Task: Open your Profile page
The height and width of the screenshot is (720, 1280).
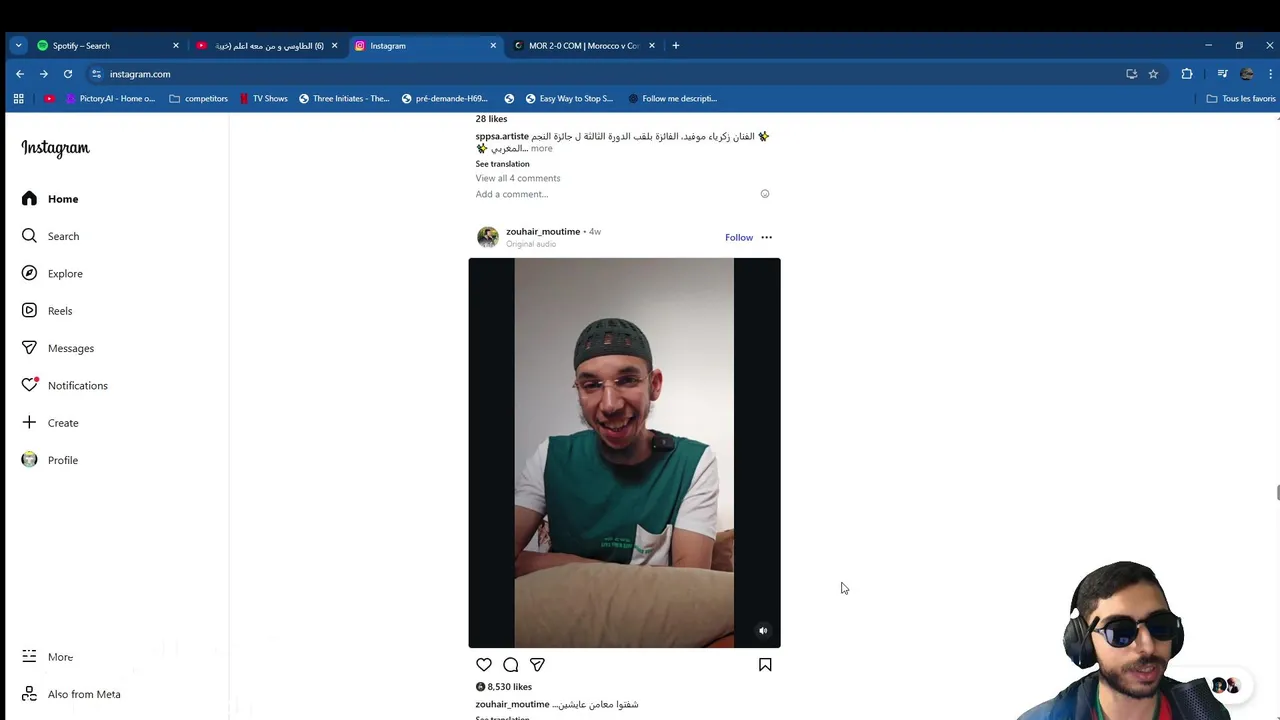Action: [62, 460]
